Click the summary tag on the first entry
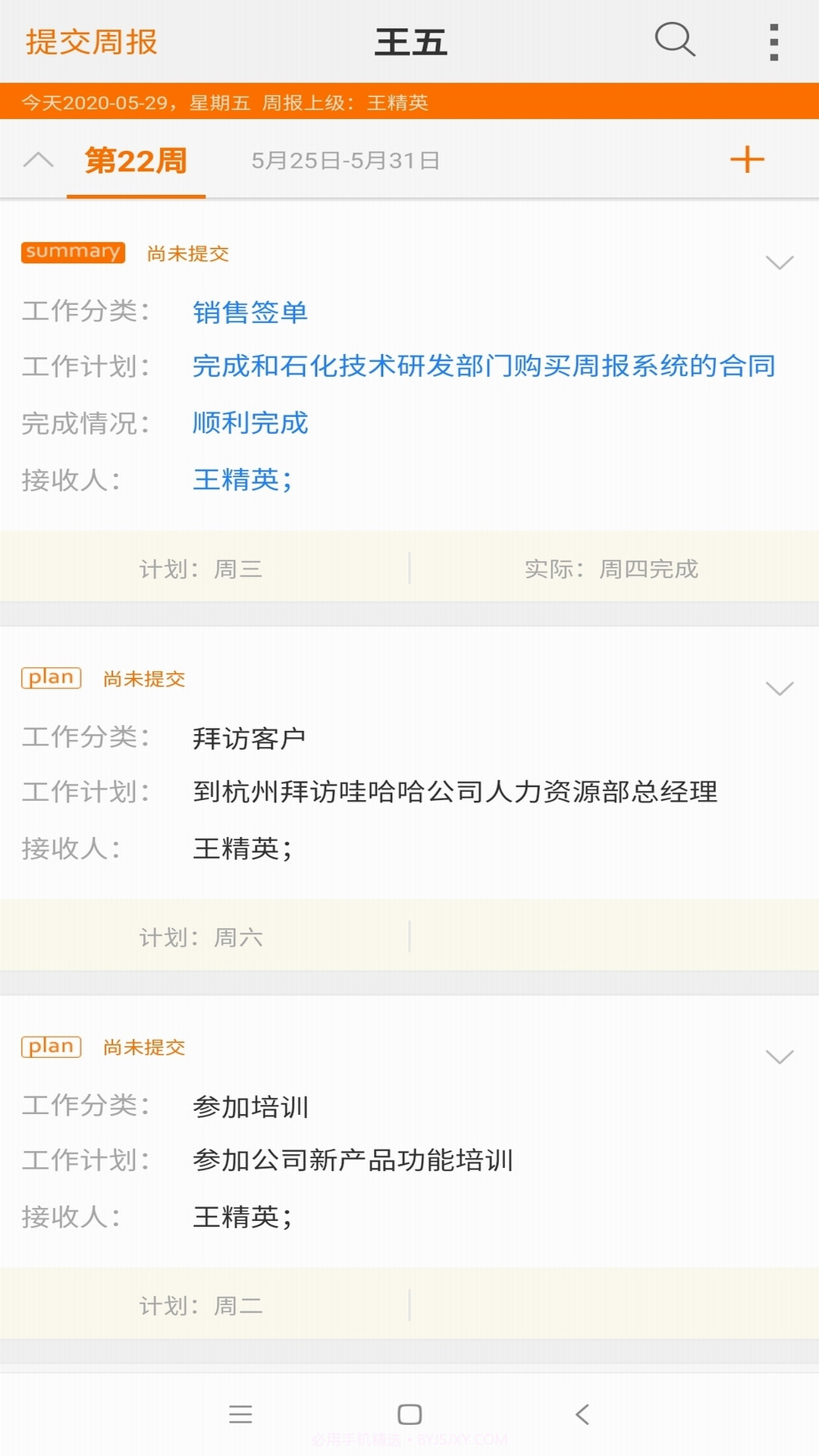 (72, 252)
